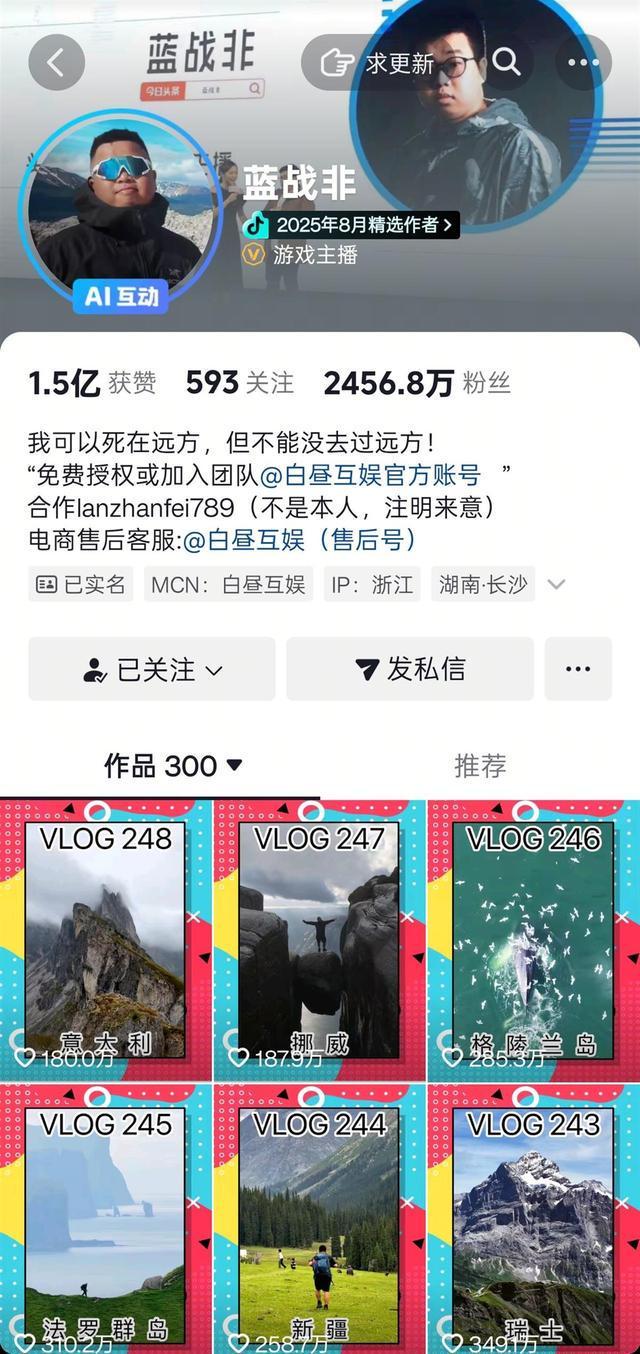The image size is (640, 1354).
Task: Go back using the top arrow
Action: pyautogui.click(x=57, y=63)
